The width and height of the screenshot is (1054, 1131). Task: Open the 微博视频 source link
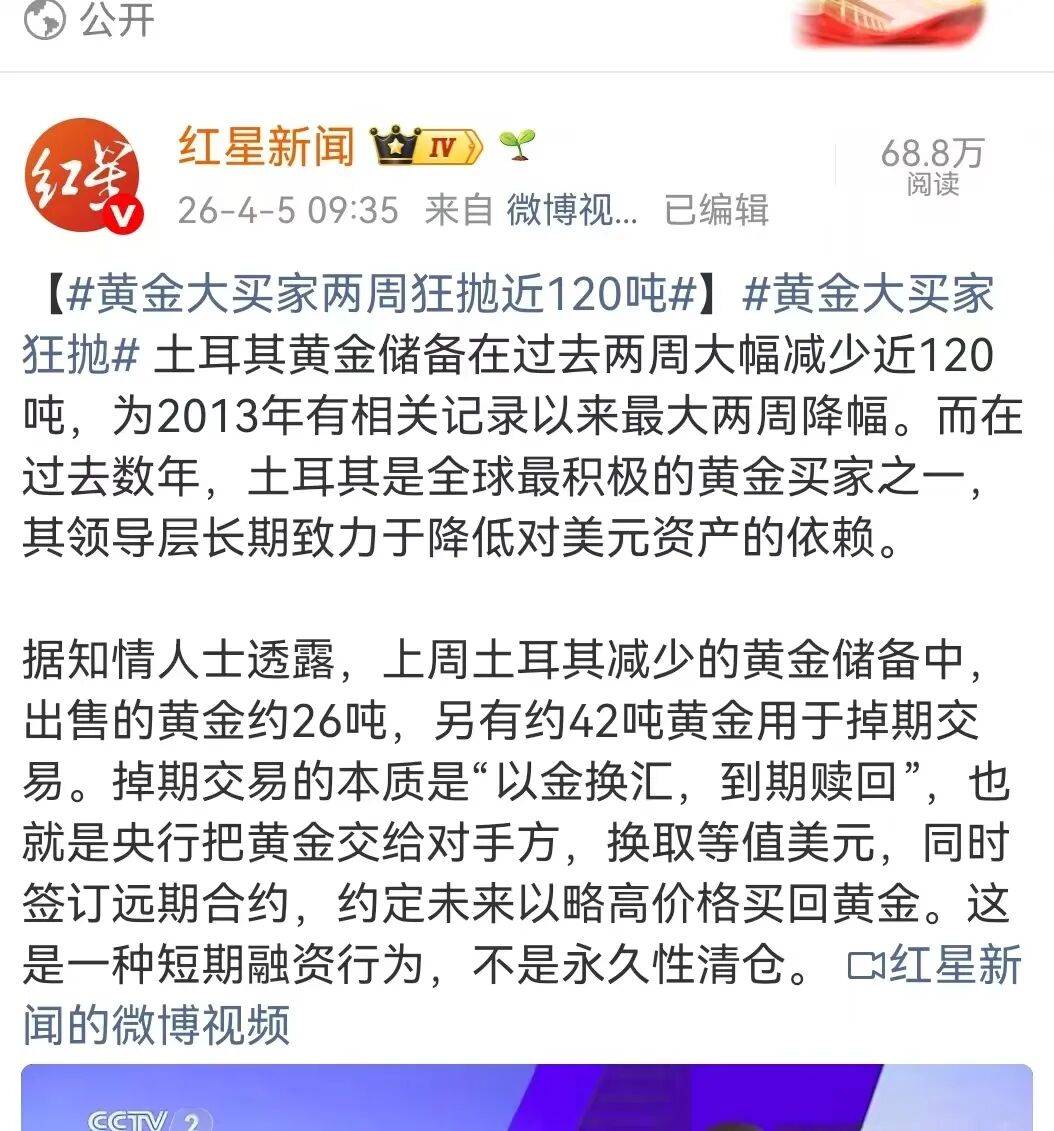click(572, 210)
